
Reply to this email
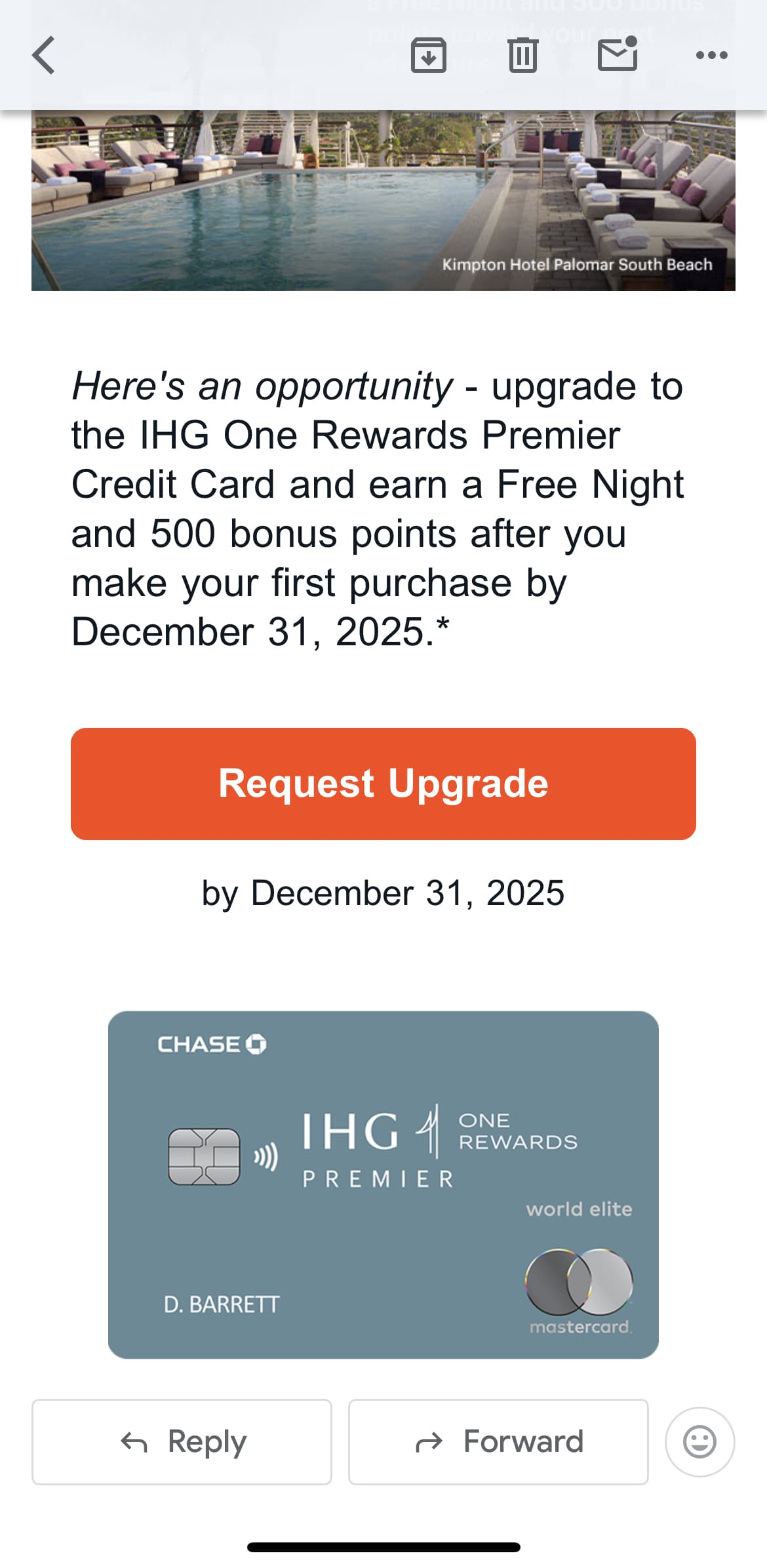tap(182, 1441)
